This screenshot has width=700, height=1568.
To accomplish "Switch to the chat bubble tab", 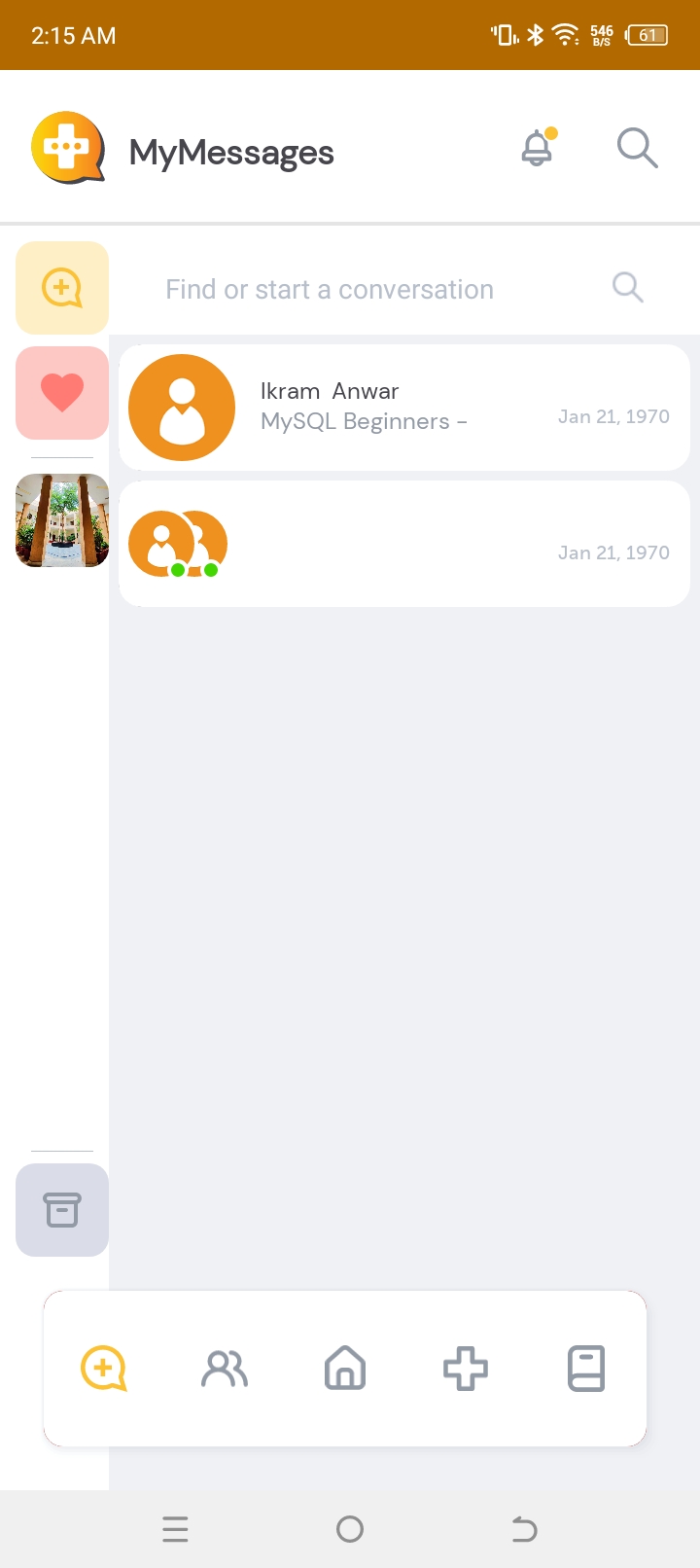I will tap(104, 1369).
